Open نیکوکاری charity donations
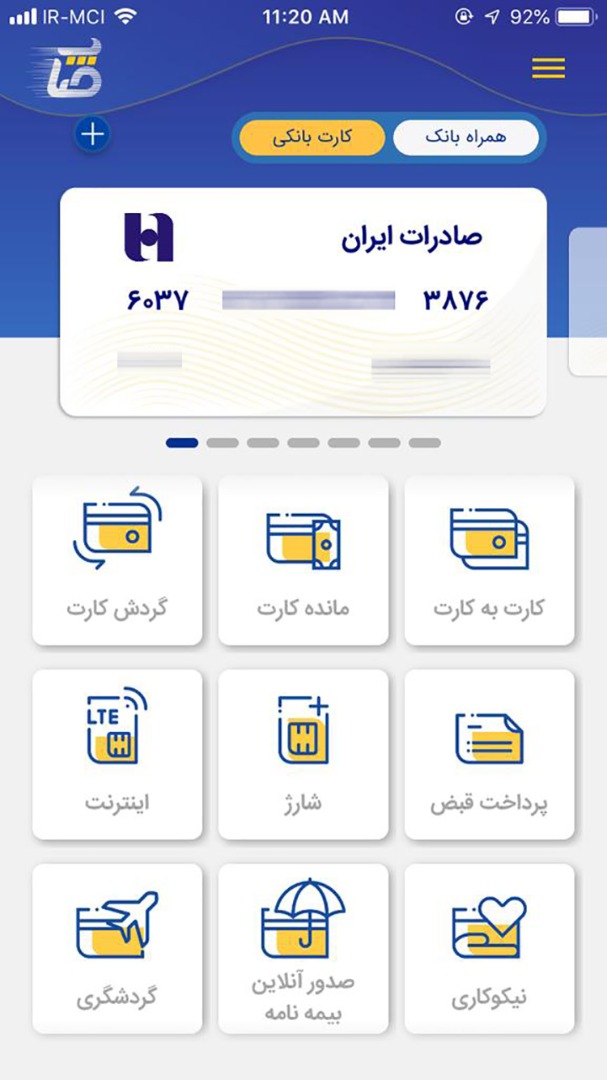 (489, 948)
